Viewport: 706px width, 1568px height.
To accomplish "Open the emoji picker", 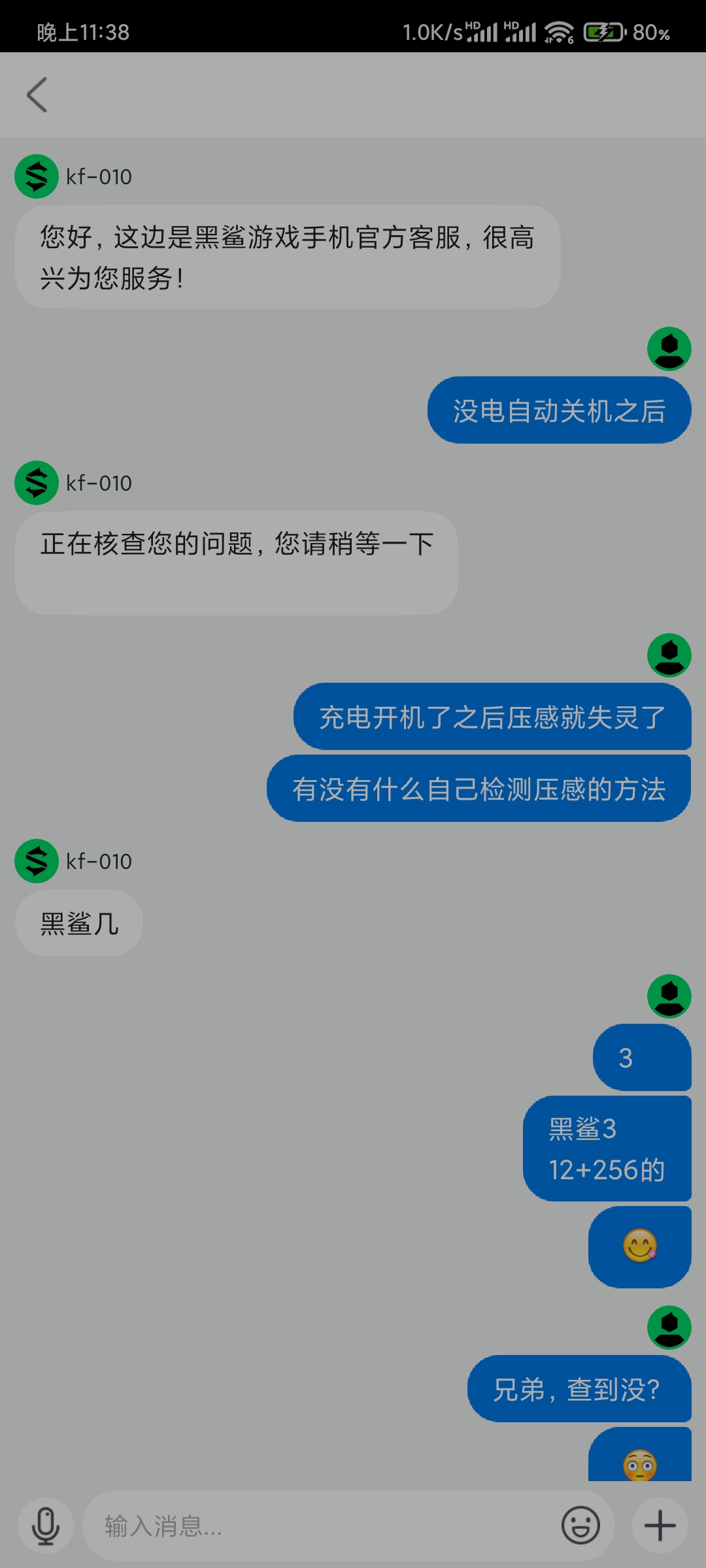I will 580,1526.
